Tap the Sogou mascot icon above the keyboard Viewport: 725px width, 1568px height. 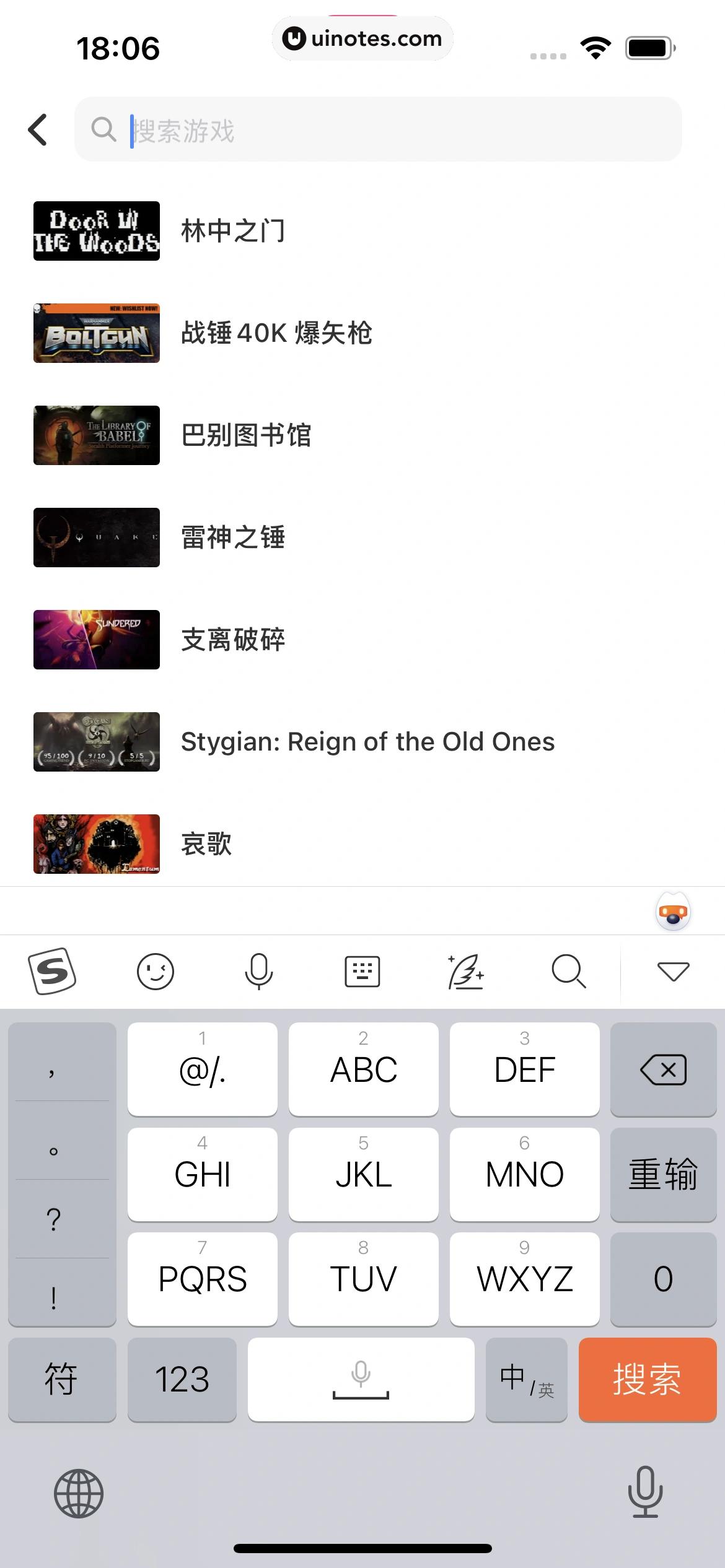coord(673,911)
